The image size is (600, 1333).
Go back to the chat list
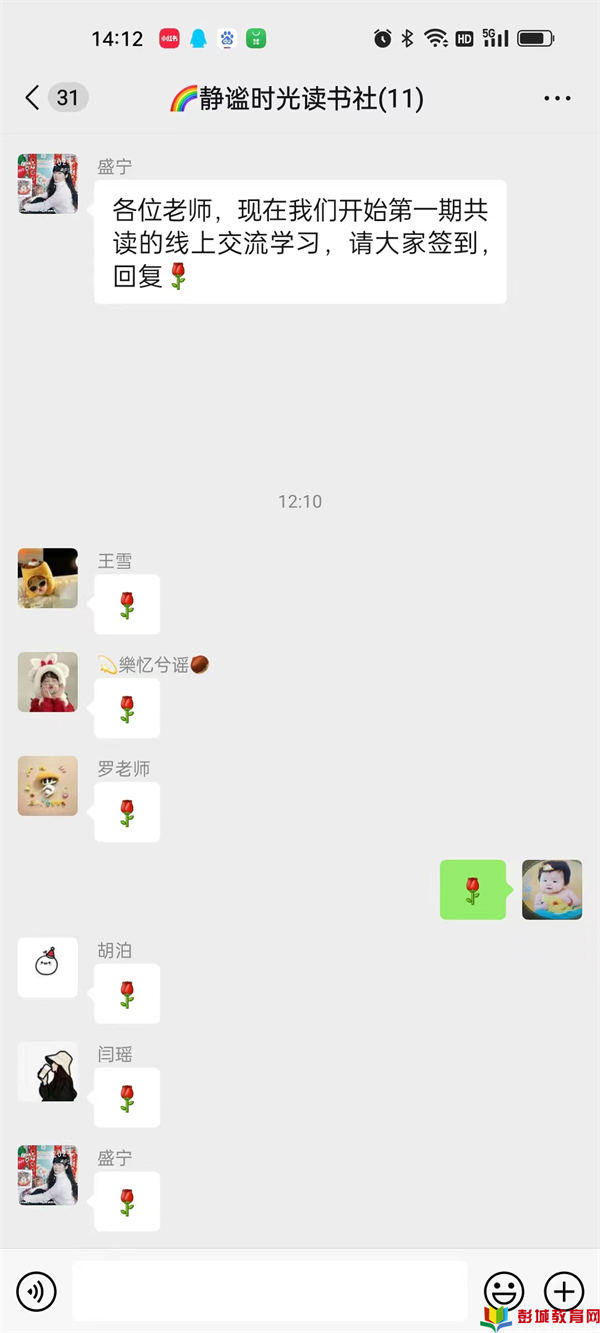33,98
